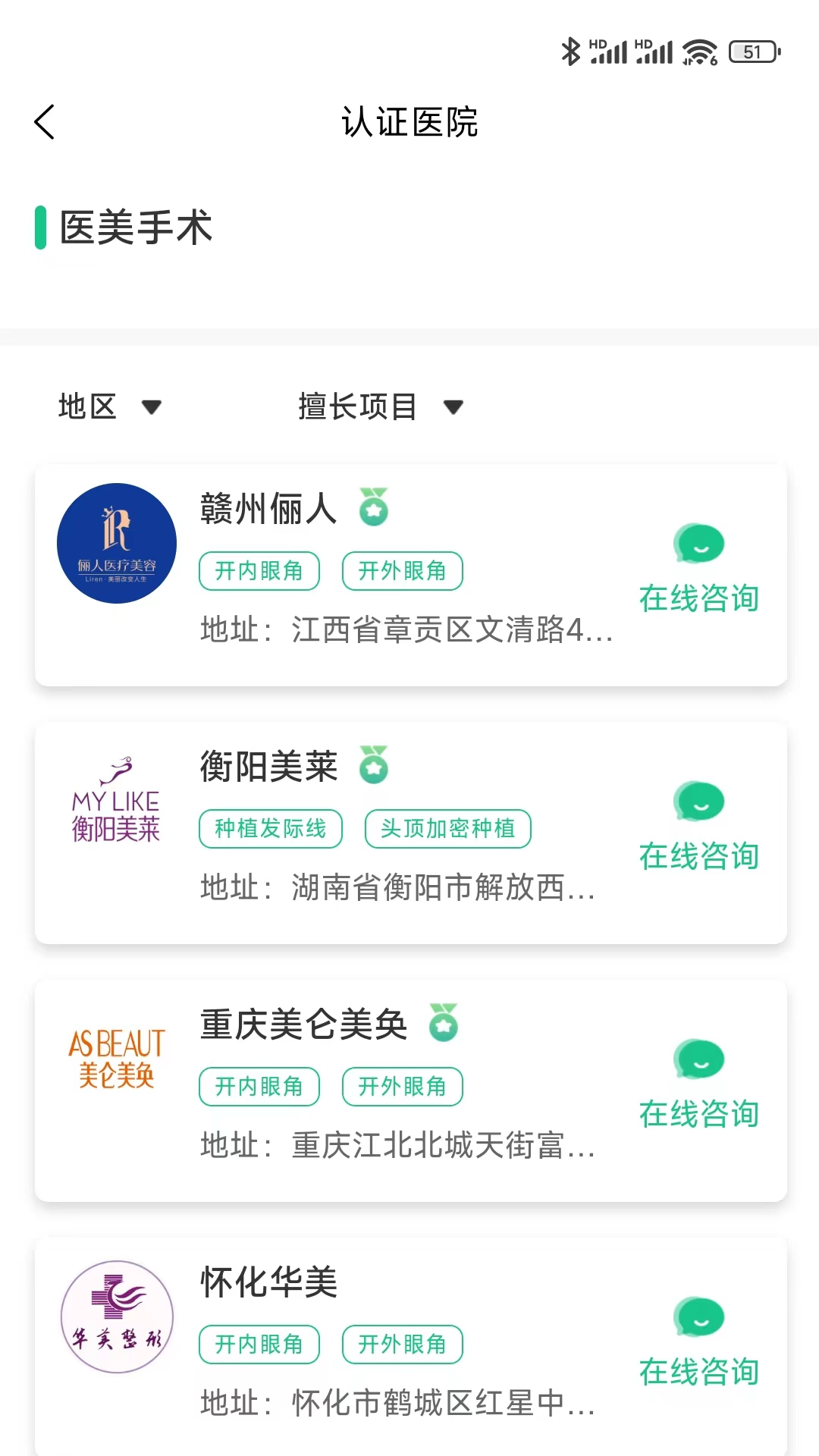Image resolution: width=819 pixels, height=1456 pixels.
Task: Tap 在线咨询 for 赣州俪人
Action: (x=698, y=569)
